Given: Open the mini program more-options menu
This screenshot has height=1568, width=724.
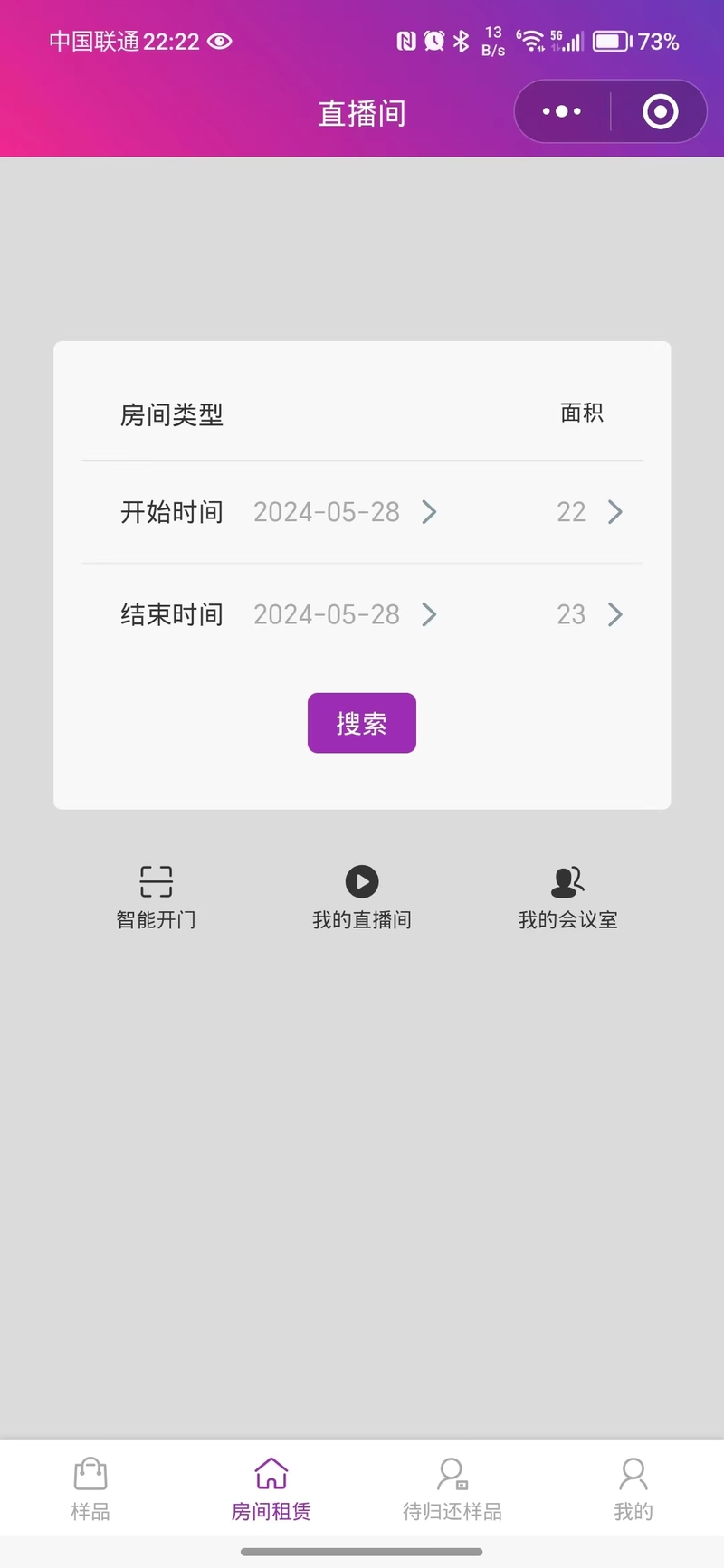Looking at the screenshot, I should coord(562,111).
